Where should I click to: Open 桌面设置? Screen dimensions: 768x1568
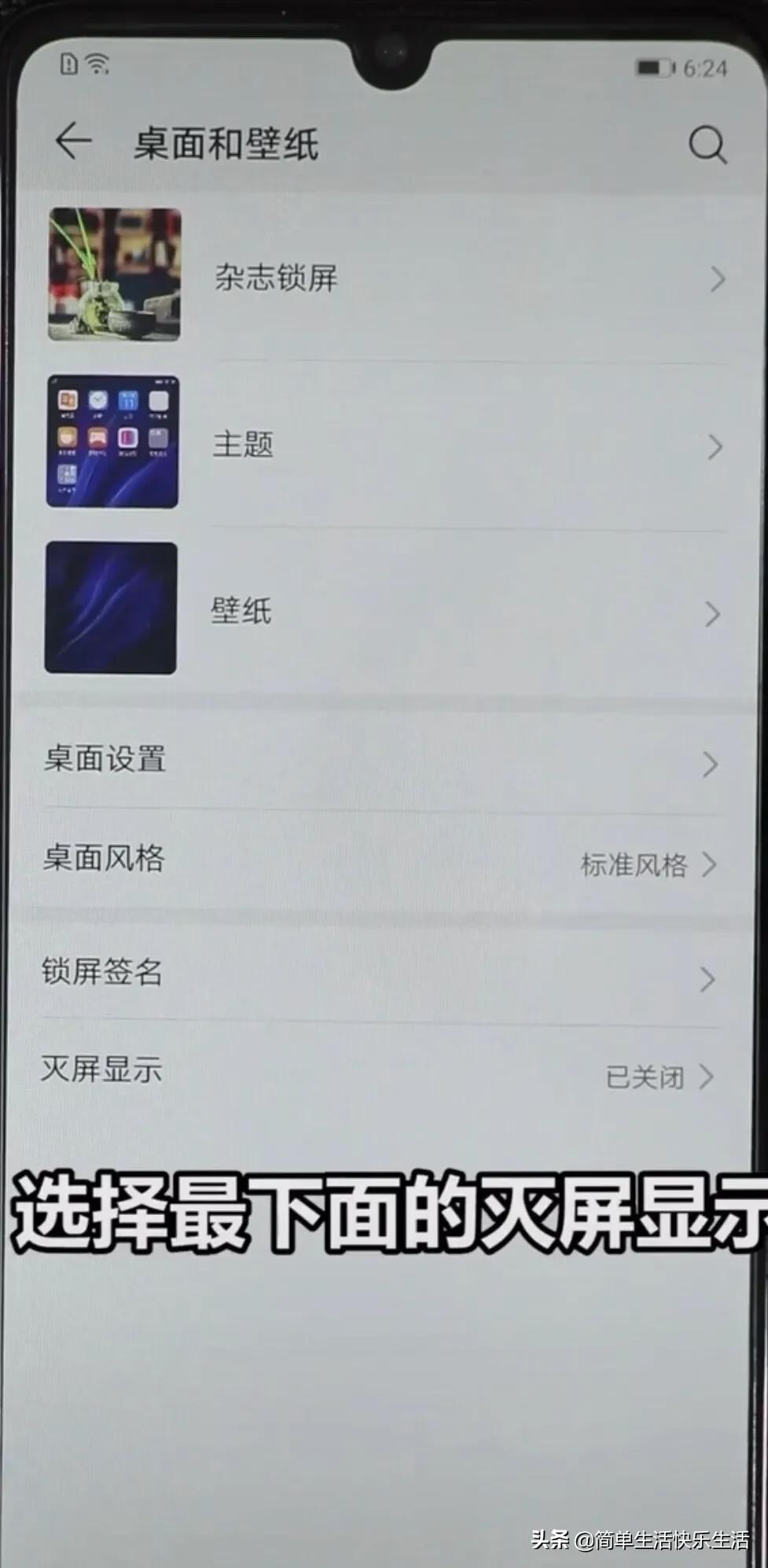pyautogui.click(x=381, y=760)
